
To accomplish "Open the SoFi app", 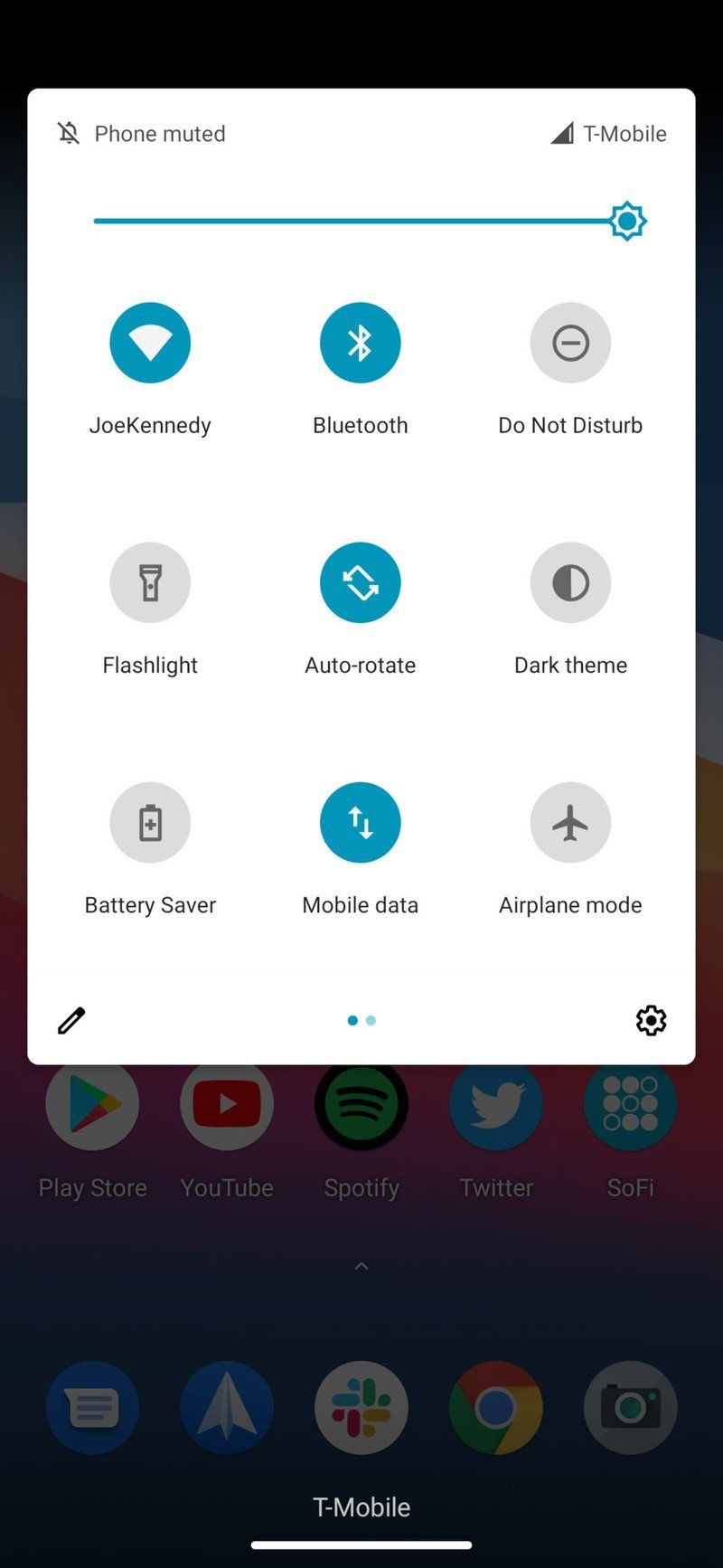I will click(630, 1104).
